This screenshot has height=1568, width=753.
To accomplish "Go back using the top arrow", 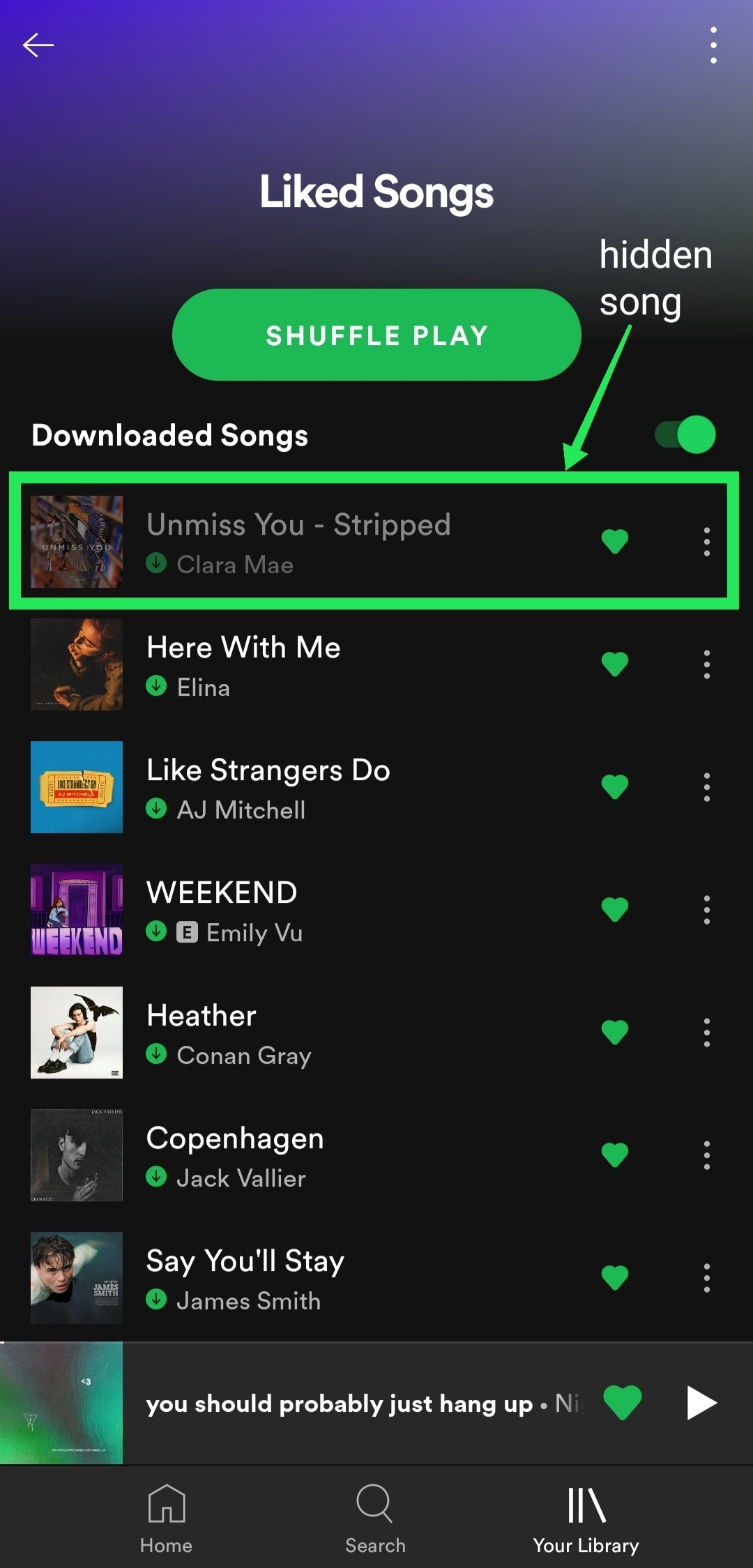I will [38, 45].
